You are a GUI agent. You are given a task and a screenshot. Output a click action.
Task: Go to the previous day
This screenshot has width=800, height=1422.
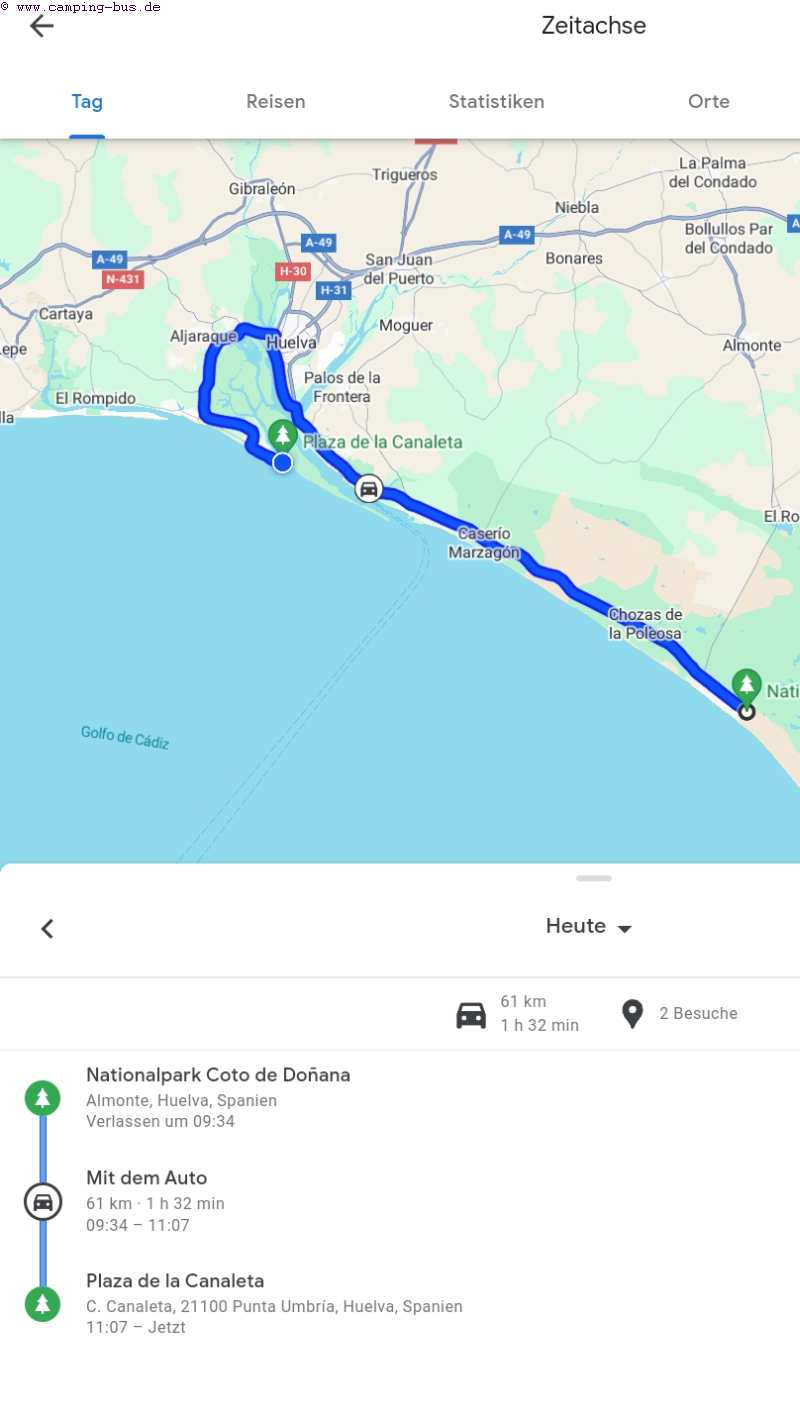click(47, 929)
